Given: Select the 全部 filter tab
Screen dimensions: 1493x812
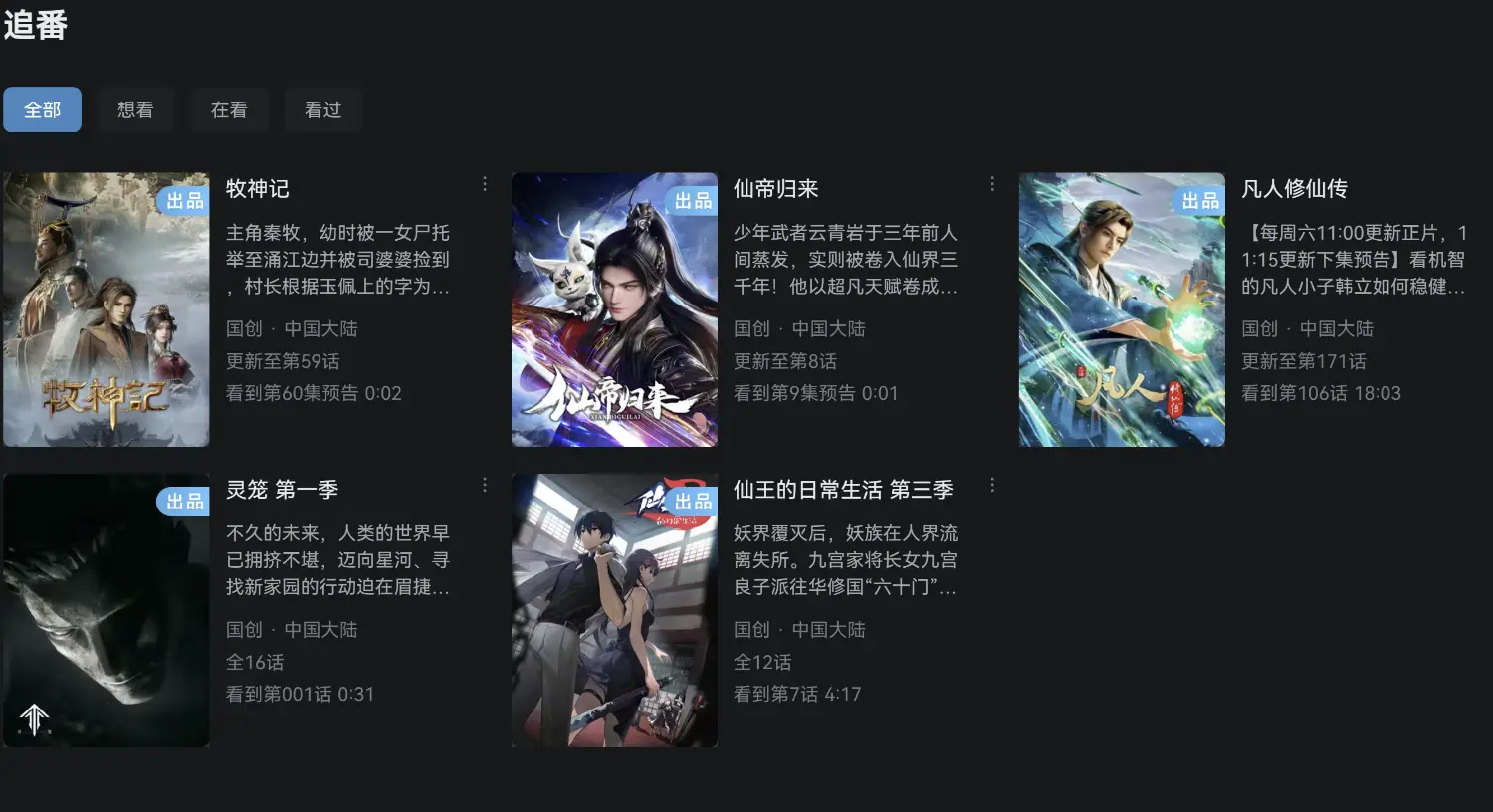Looking at the screenshot, I should click(42, 110).
